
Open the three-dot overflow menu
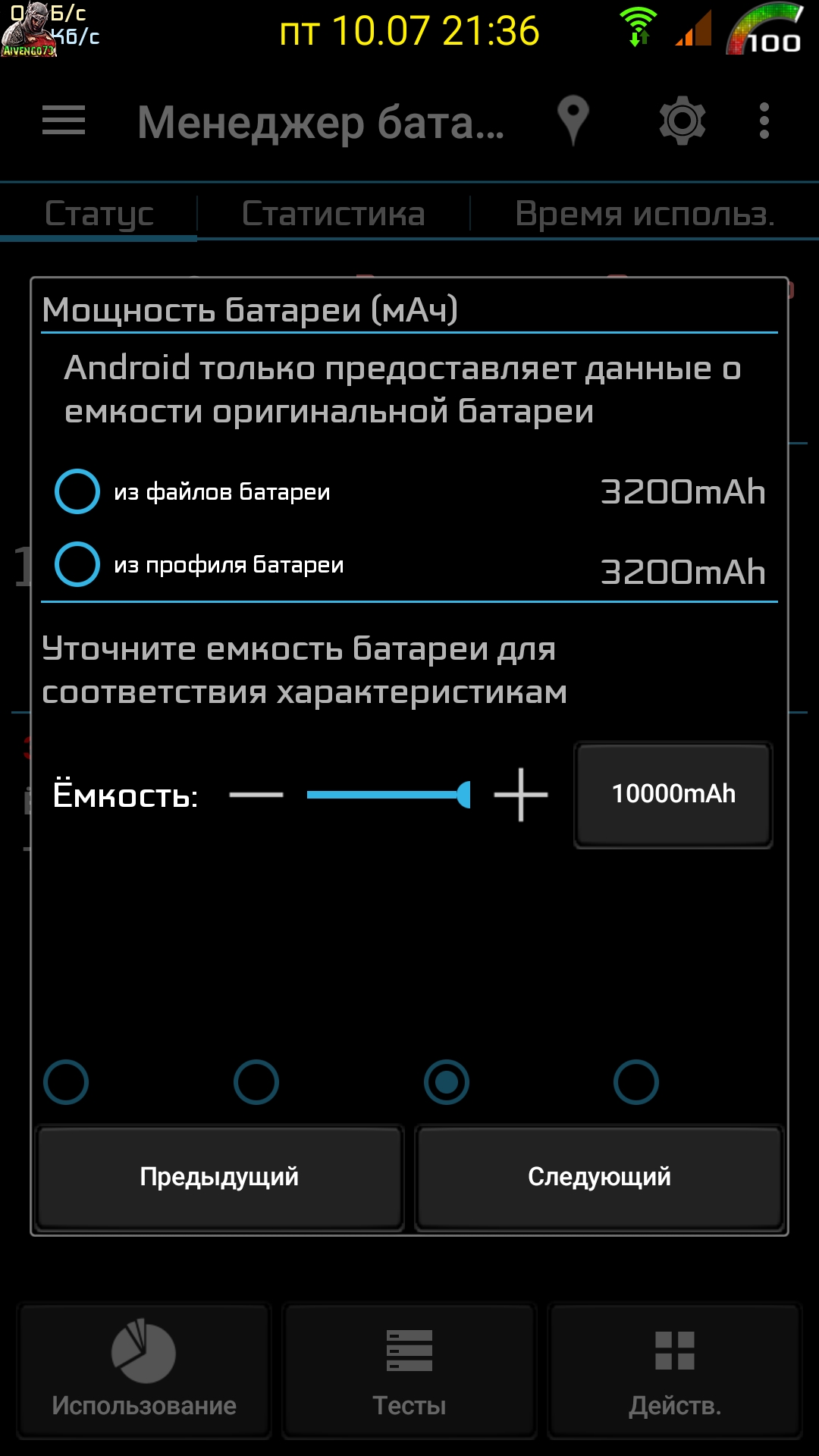coord(764,121)
